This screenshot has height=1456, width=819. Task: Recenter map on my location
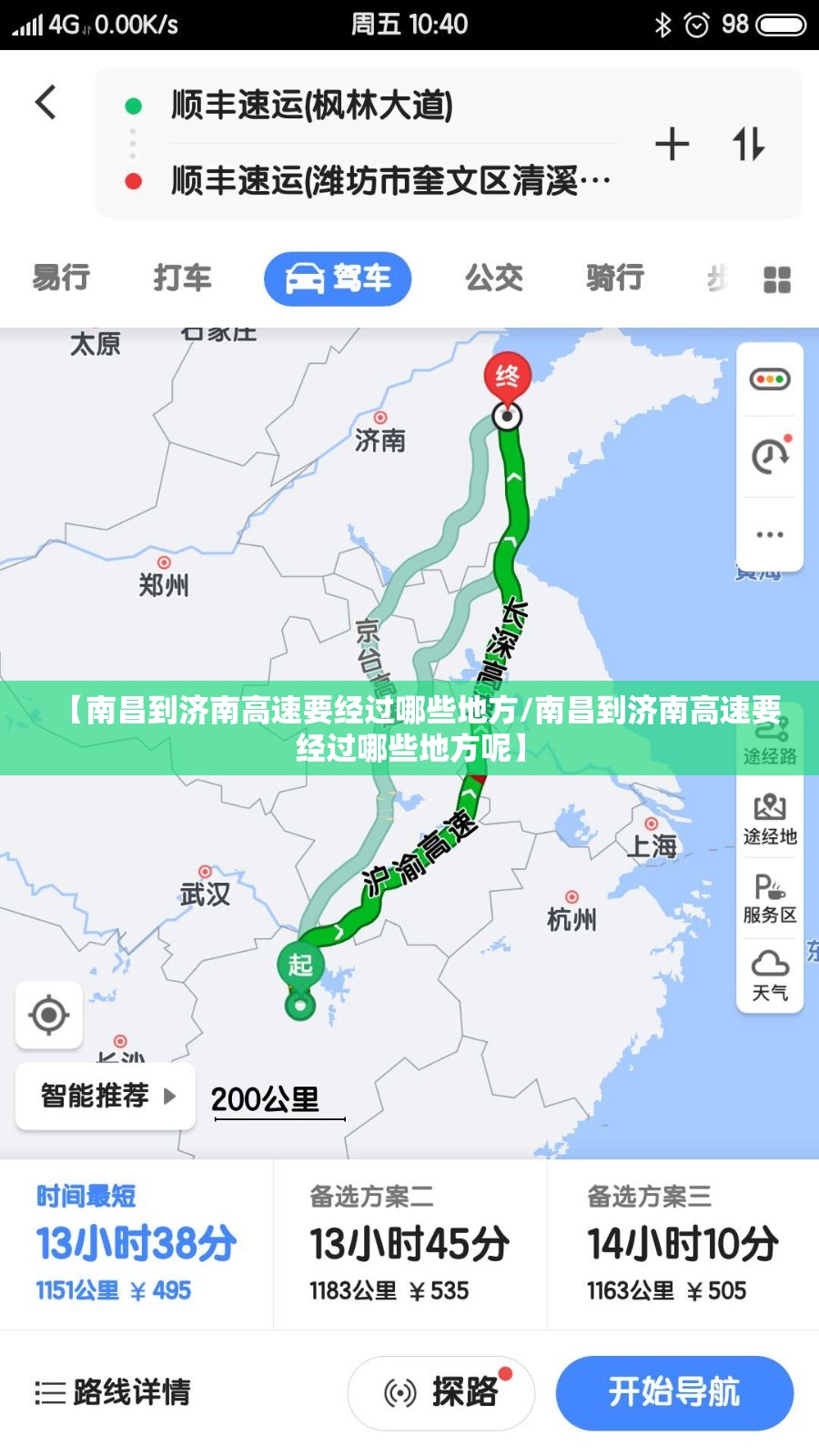49,1015
